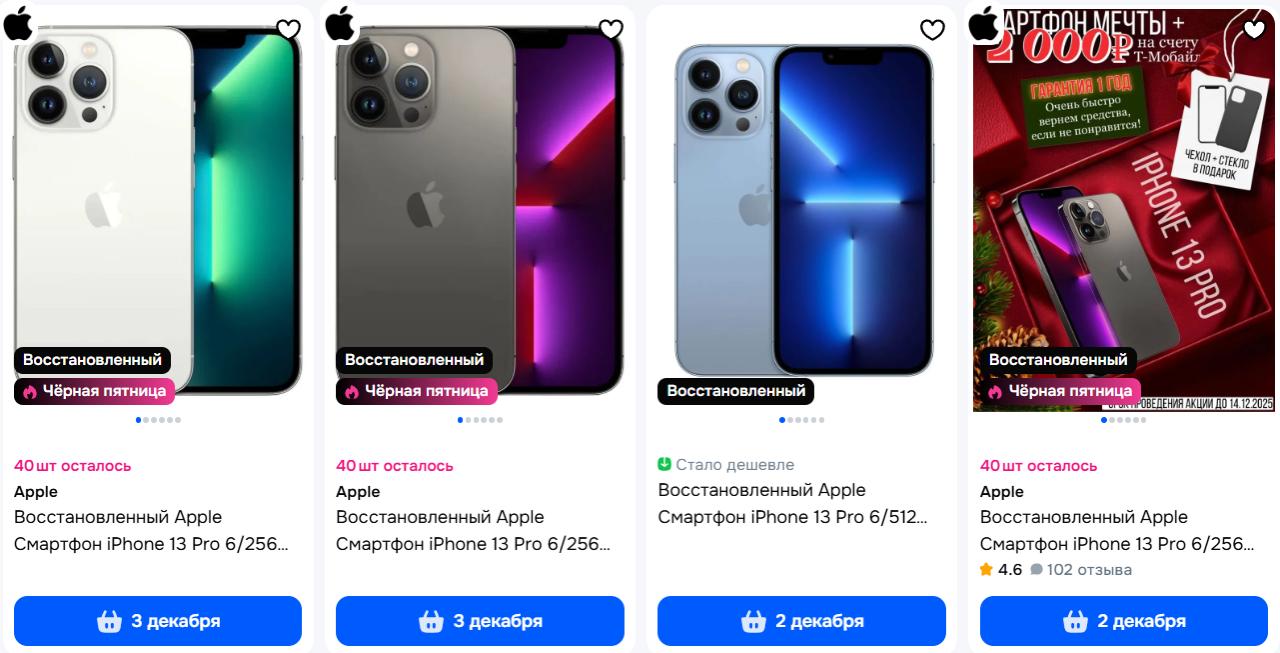Viewport: 1280px width, 653px height.
Task: Add the 4.6-rated iPhone to the cart
Action: click(x=1124, y=621)
